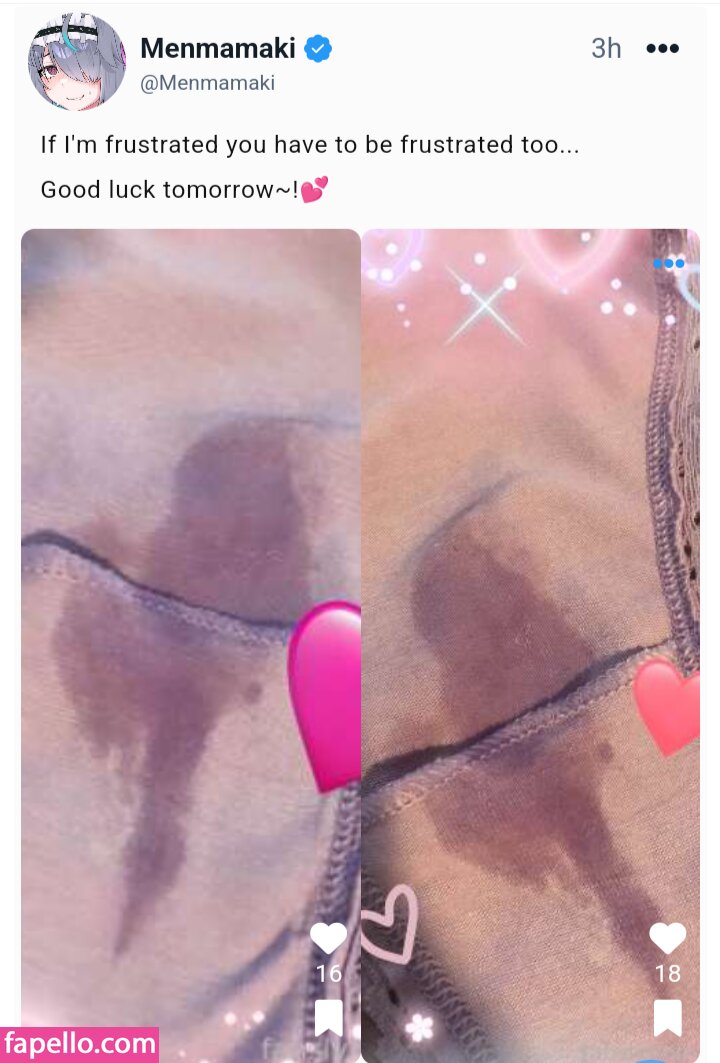Tap the blue dots on second image
Image resolution: width=720 pixels, height=1063 pixels.
click(668, 264)
